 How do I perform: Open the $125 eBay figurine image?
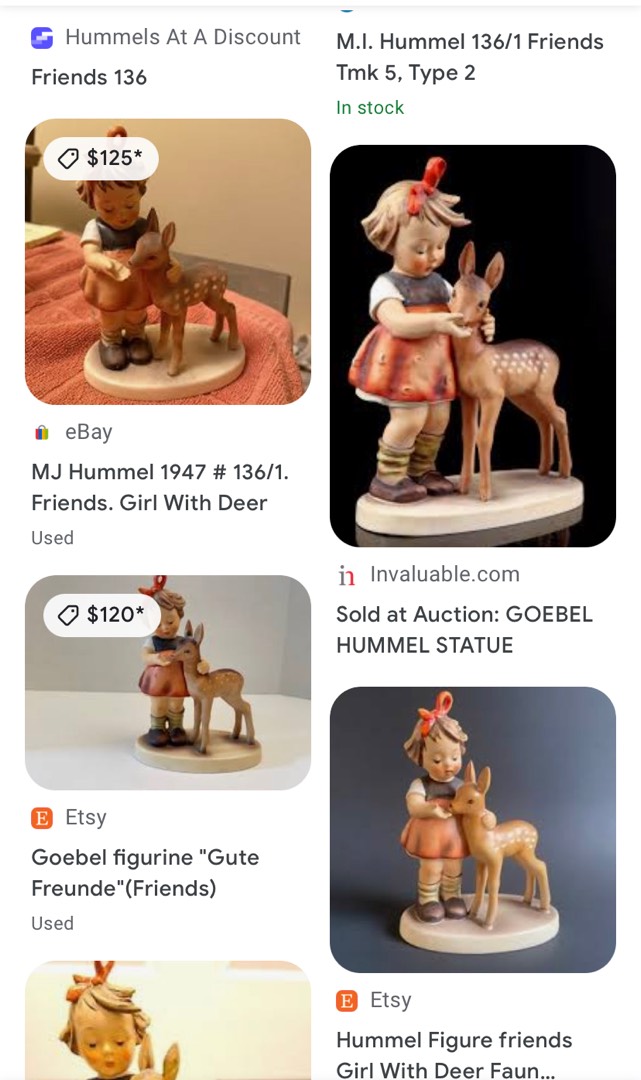[x=168, y=261]
